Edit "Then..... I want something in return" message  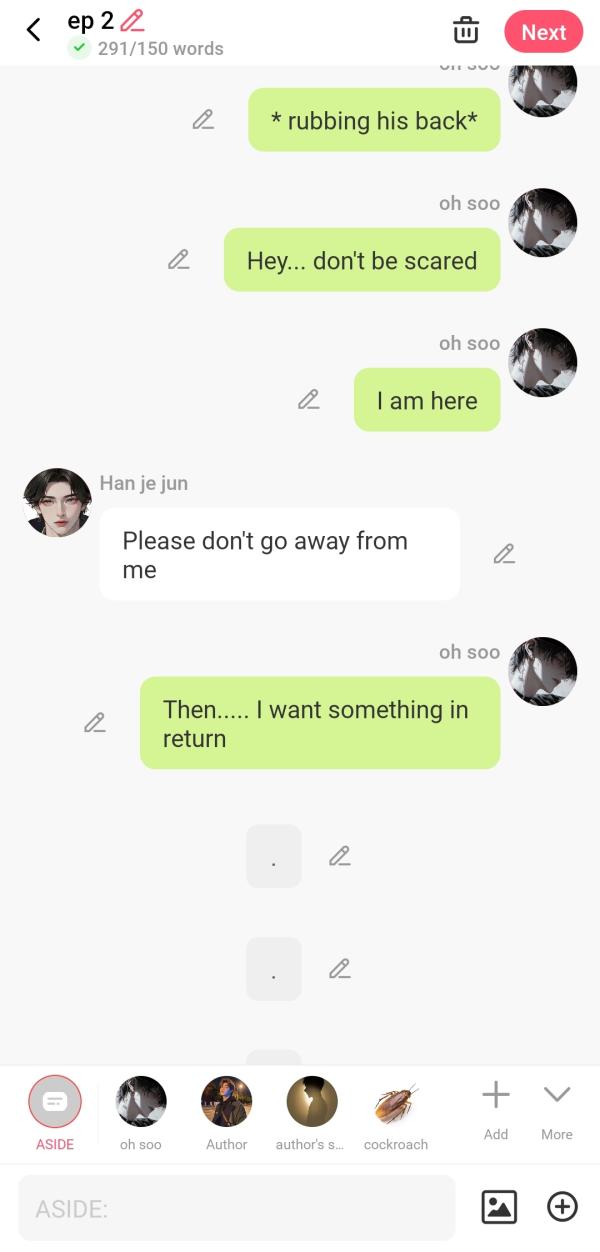tap(95, 723)
